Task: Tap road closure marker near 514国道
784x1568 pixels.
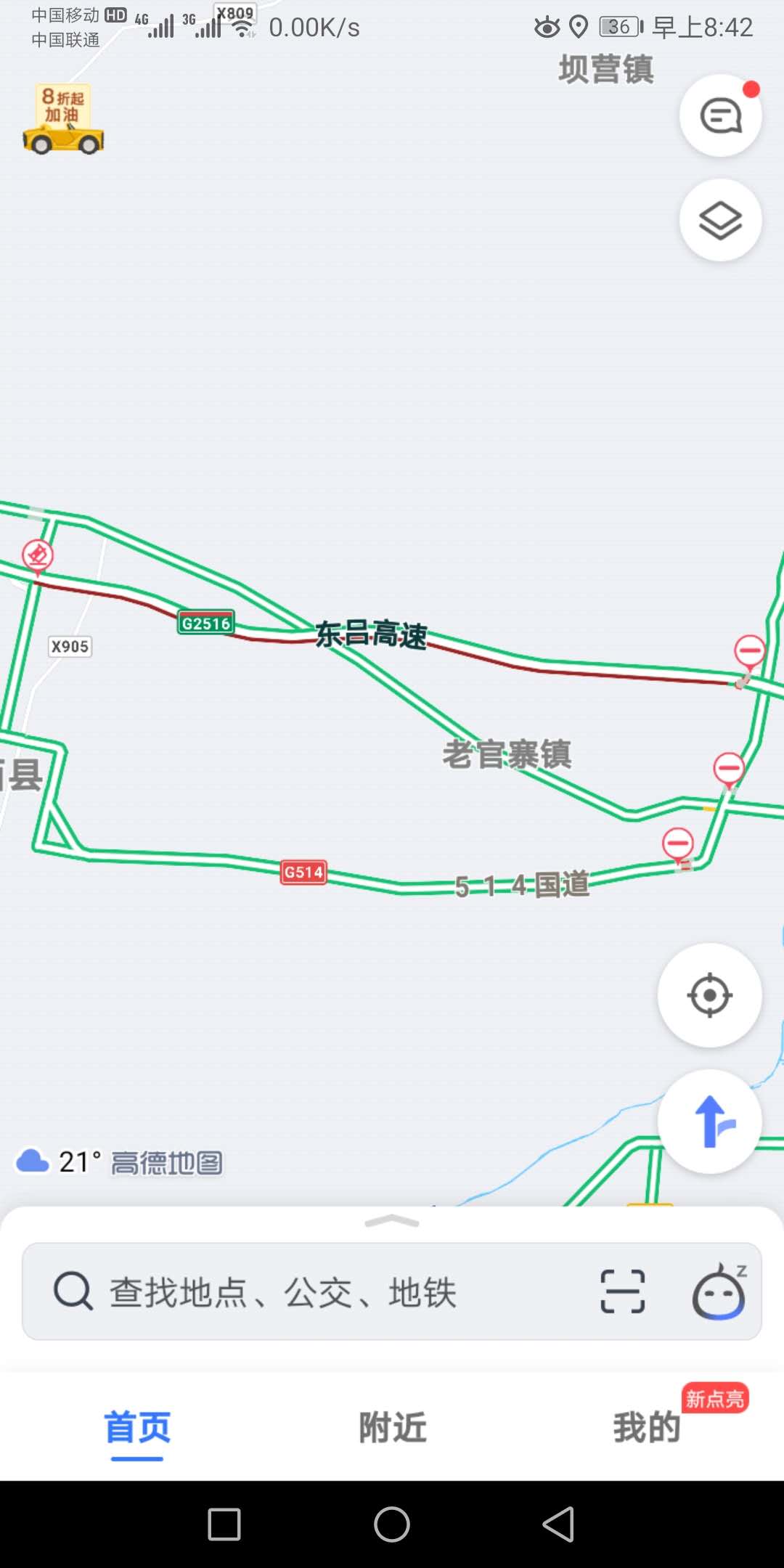Action: point(677,844)
